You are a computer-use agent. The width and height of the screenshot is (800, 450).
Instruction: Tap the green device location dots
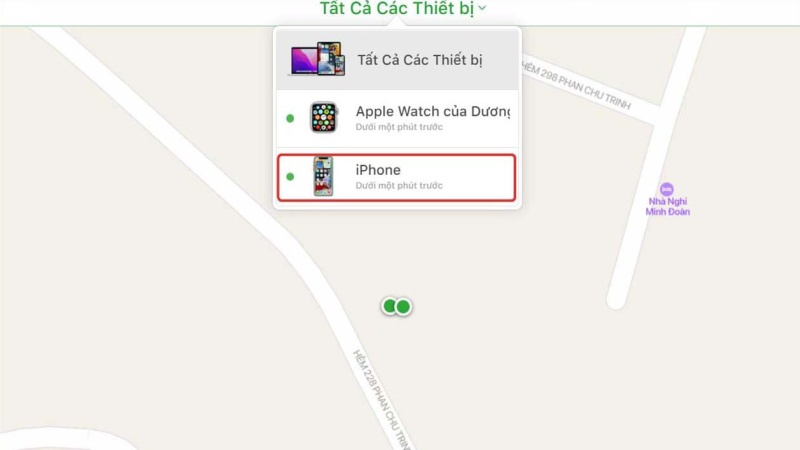tap(397, 306)
